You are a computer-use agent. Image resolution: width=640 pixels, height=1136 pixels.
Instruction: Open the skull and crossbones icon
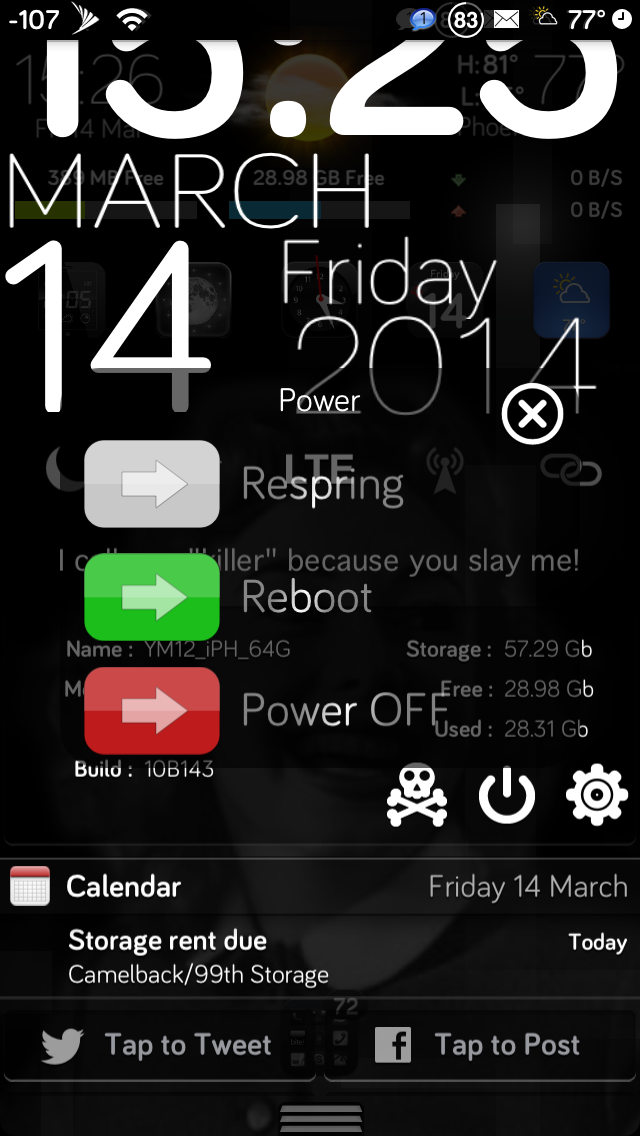tap(417, 795)
